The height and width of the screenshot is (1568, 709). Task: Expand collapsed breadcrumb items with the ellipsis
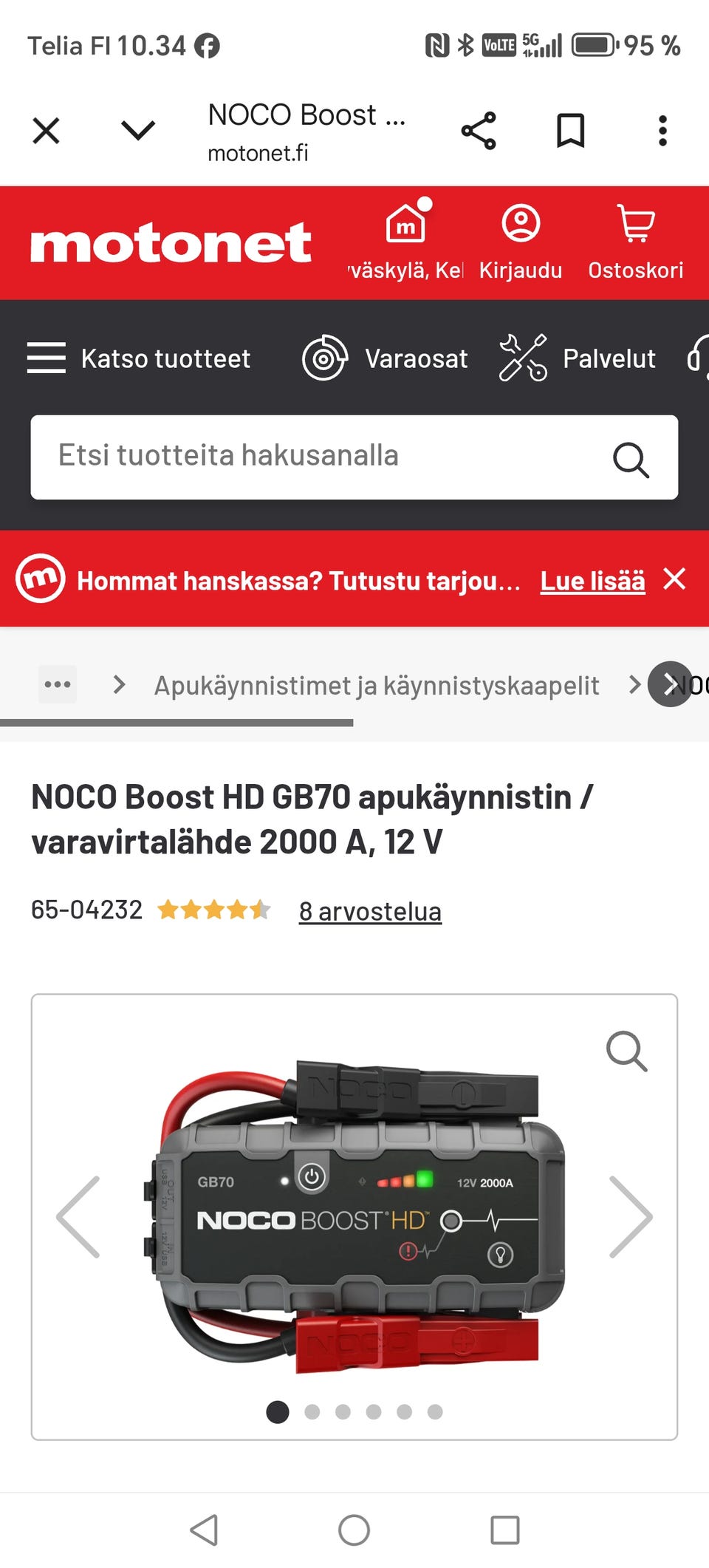click(x=58, y=684)
